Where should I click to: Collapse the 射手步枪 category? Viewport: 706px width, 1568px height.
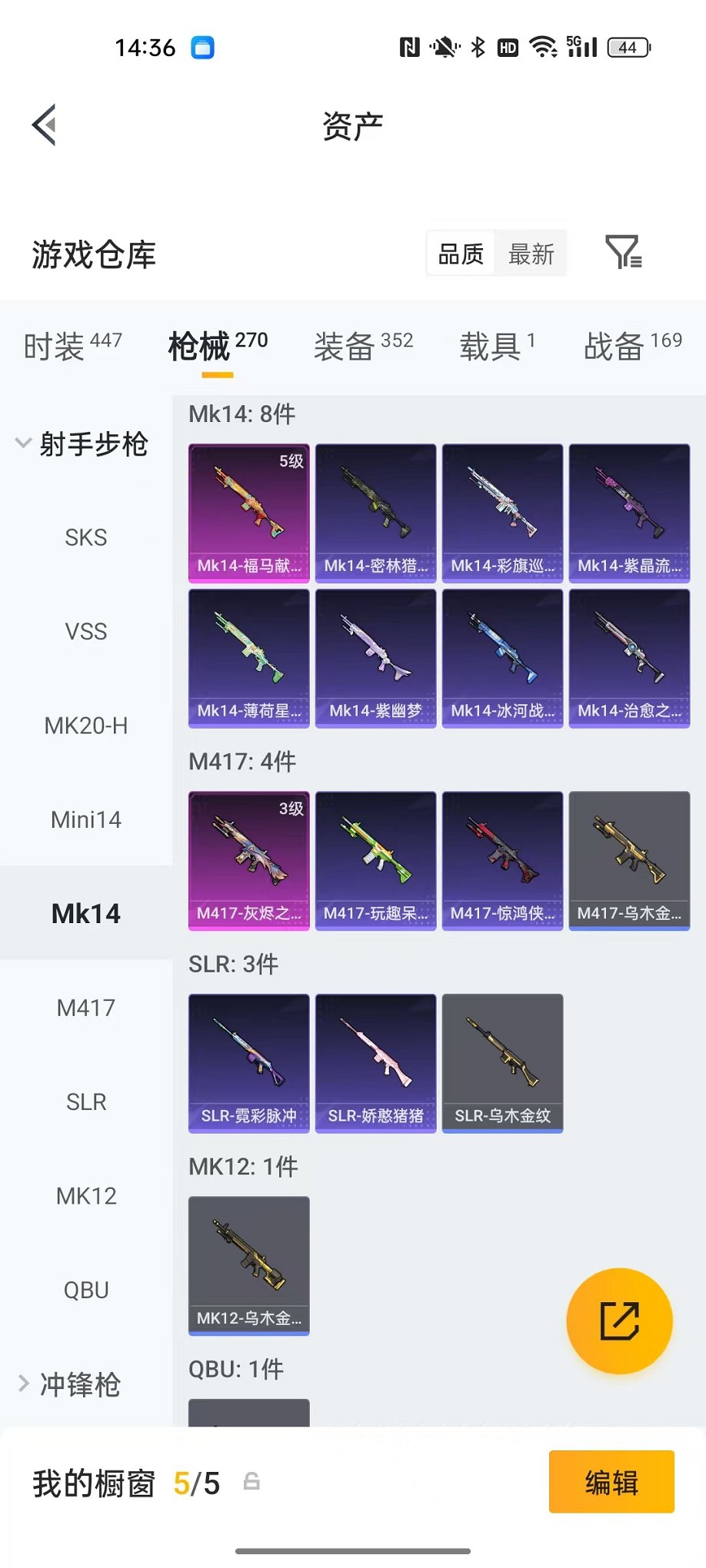[x=82, y=443]
